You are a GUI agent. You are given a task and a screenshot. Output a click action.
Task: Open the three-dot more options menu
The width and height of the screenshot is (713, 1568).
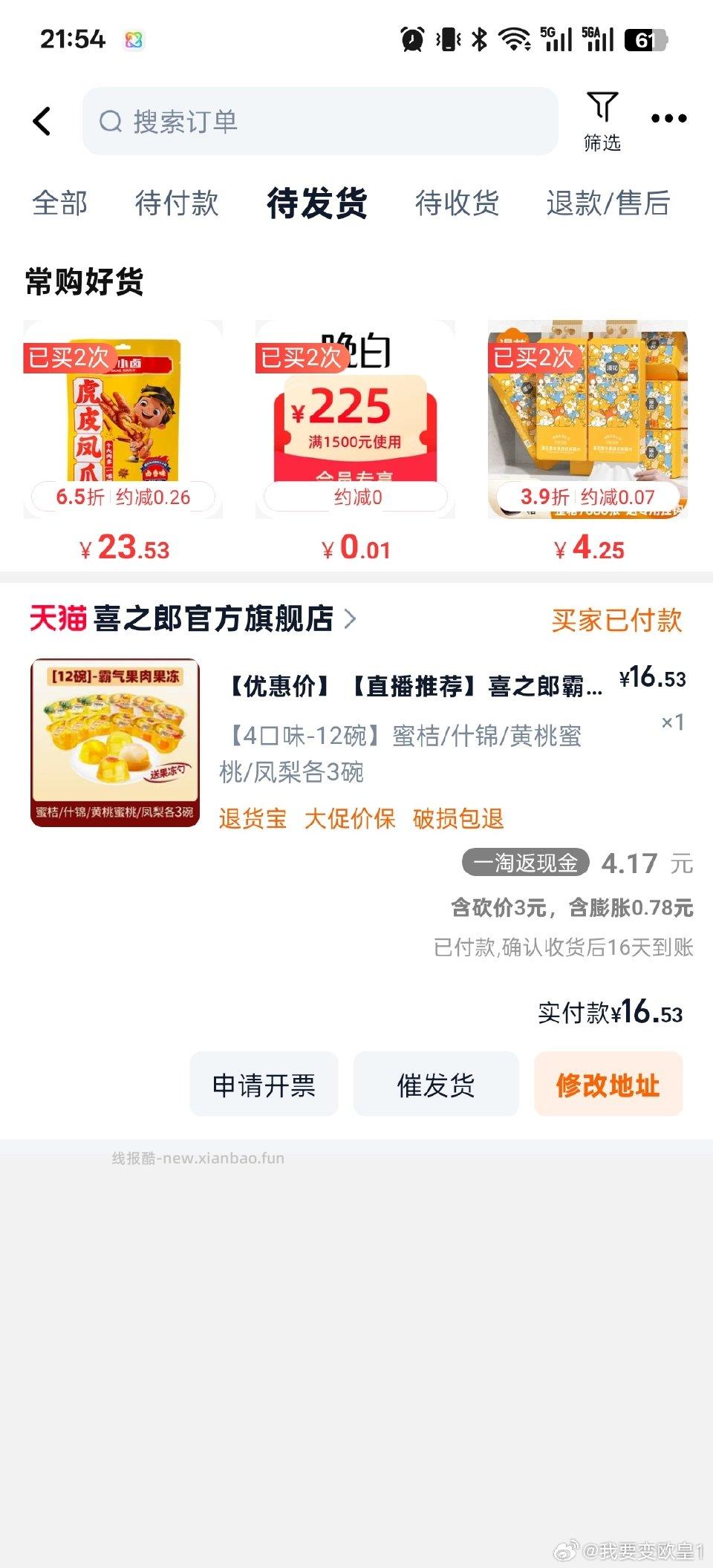click(x=671, y=117)
